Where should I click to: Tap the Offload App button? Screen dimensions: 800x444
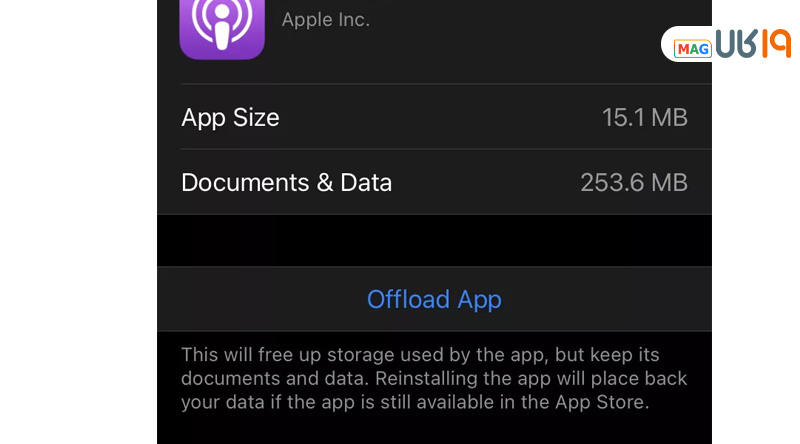click(434, 299)
